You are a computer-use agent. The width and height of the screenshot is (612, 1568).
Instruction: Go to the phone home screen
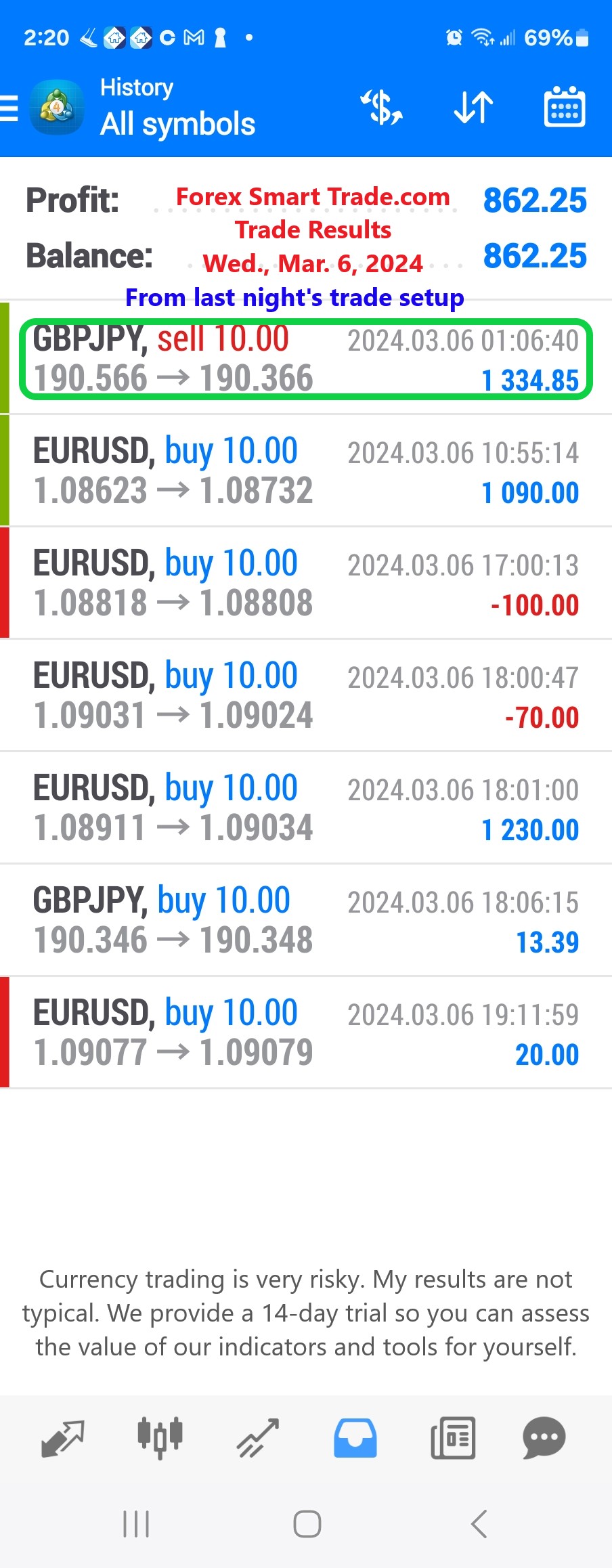(x=307, y=1524)
